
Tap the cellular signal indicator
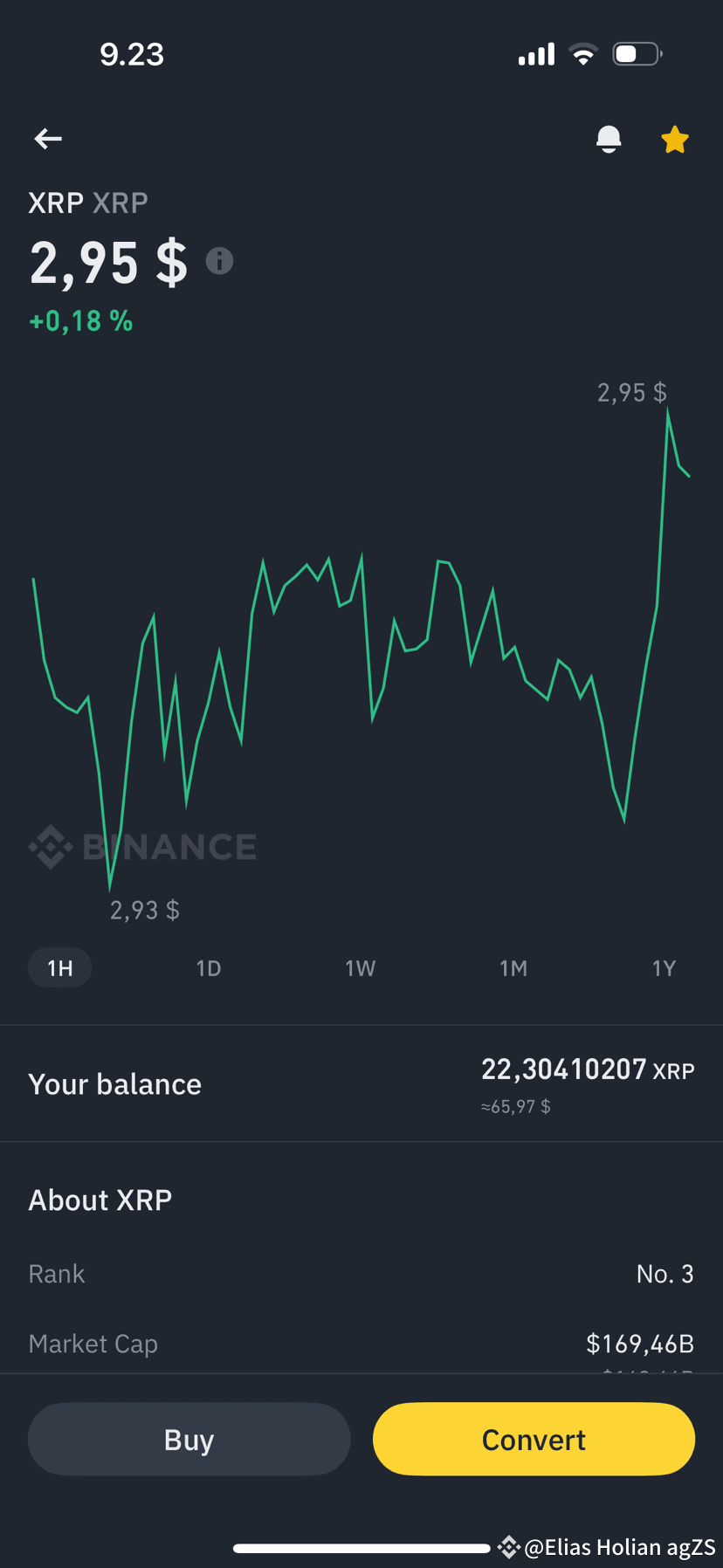535,53
